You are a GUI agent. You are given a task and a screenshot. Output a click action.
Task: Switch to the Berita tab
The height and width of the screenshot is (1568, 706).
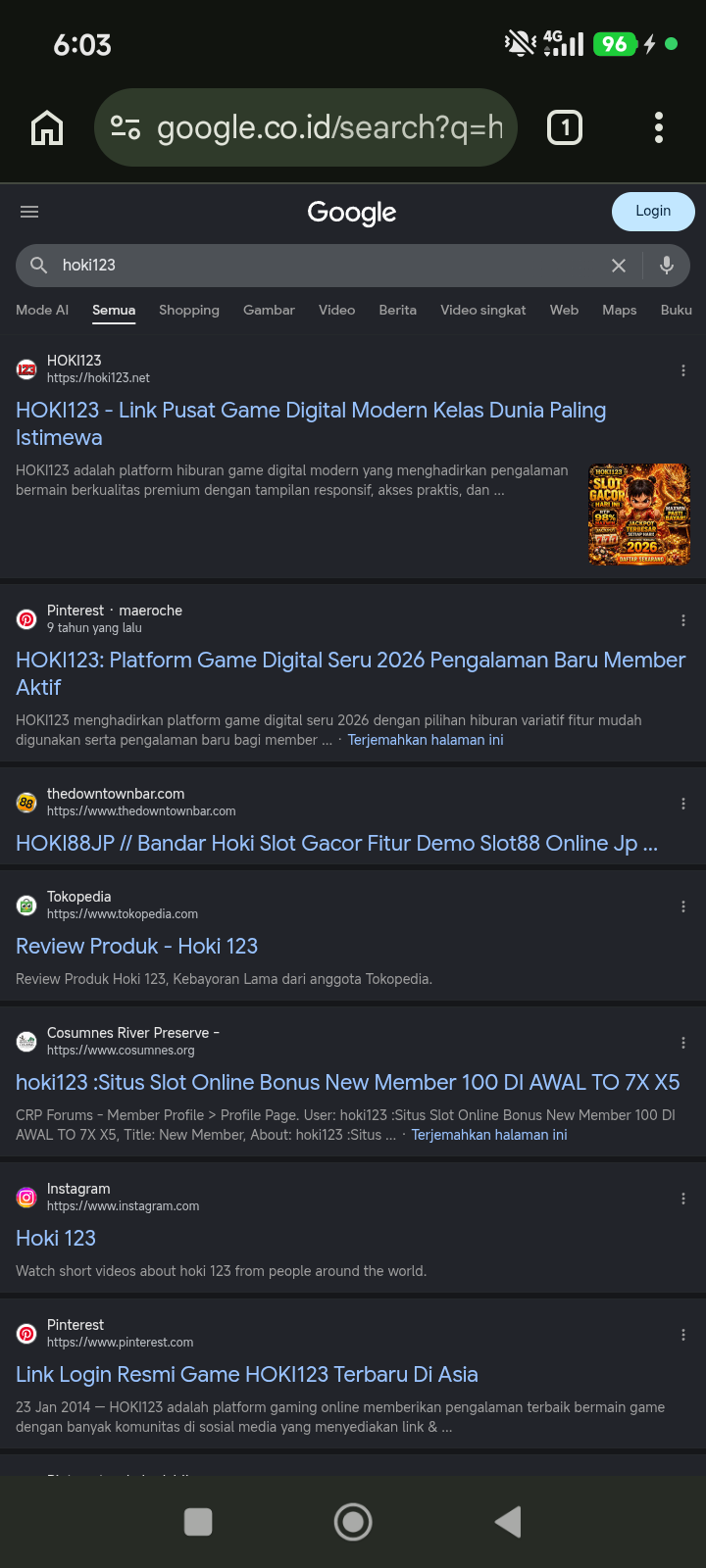398,310
